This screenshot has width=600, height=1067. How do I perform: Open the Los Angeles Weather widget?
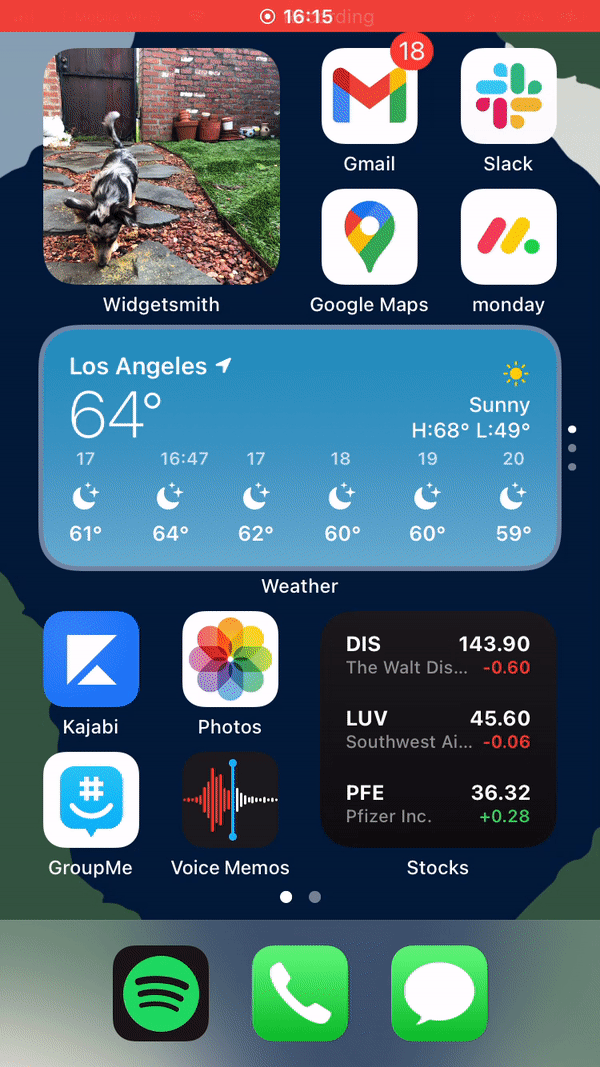(x=300, y=448)
